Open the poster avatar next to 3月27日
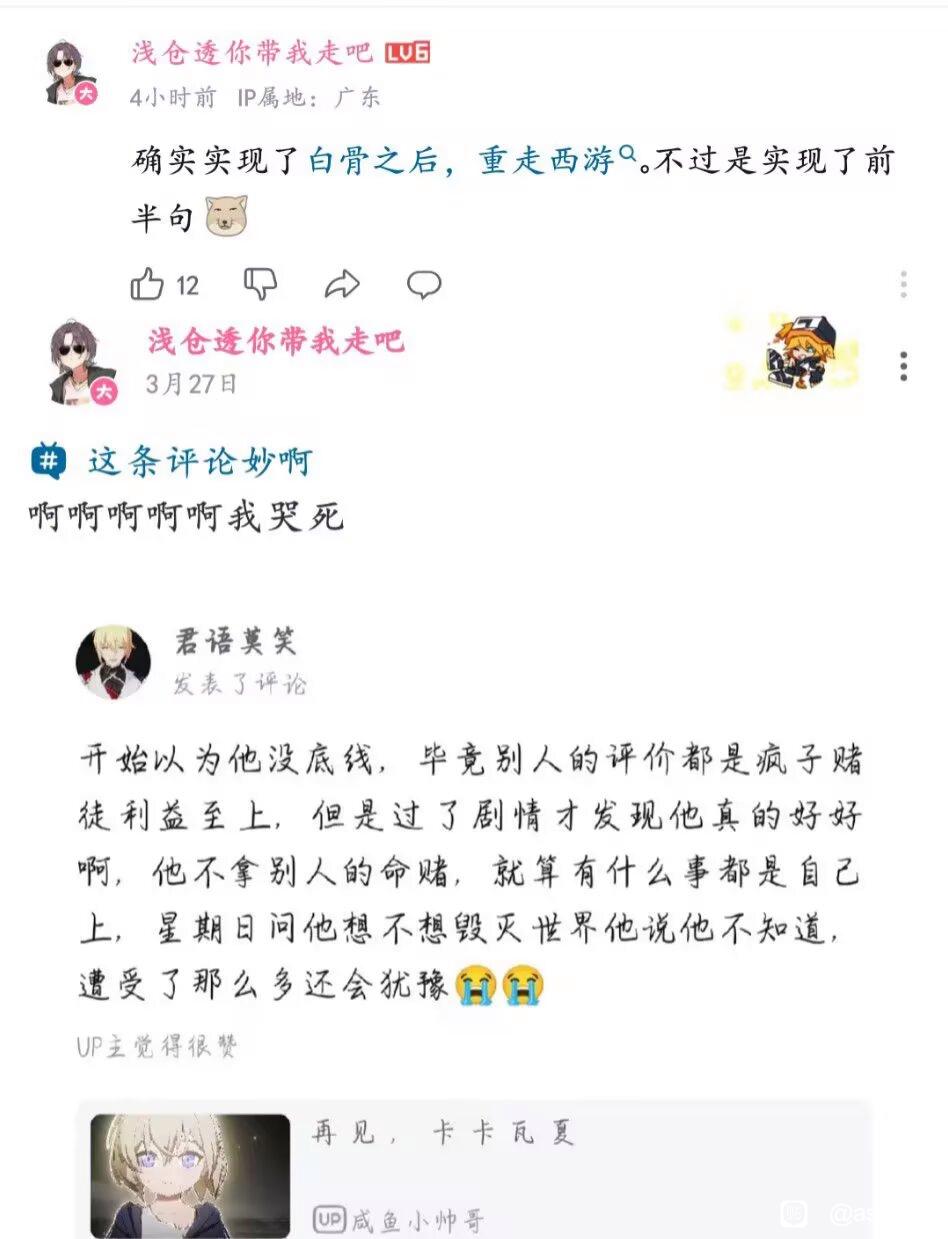The width and height of the screenshot is (948, 1239). [x=81, y=363]
